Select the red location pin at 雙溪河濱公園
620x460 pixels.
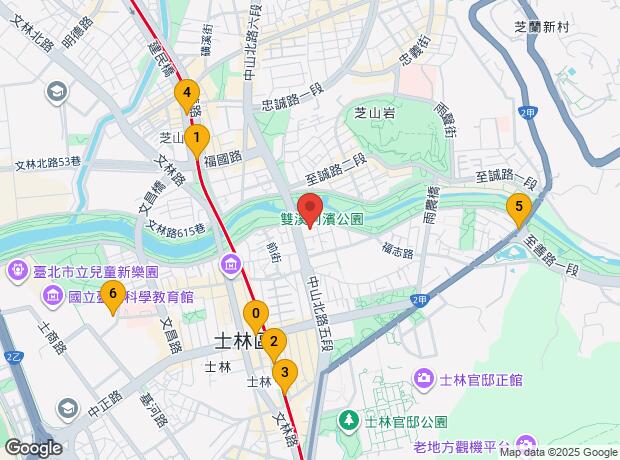[x=309, y=207]
